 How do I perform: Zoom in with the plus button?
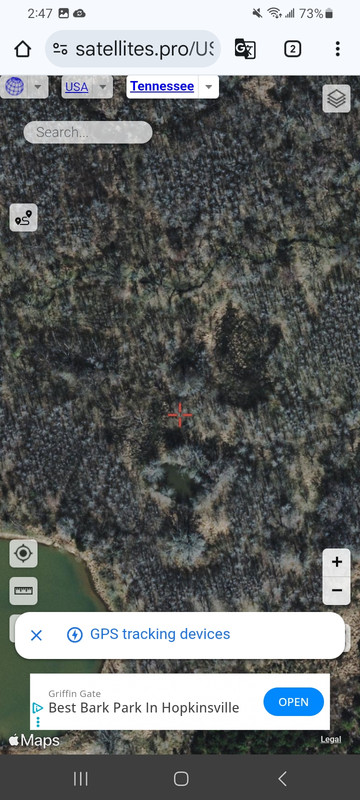[337, 562]
